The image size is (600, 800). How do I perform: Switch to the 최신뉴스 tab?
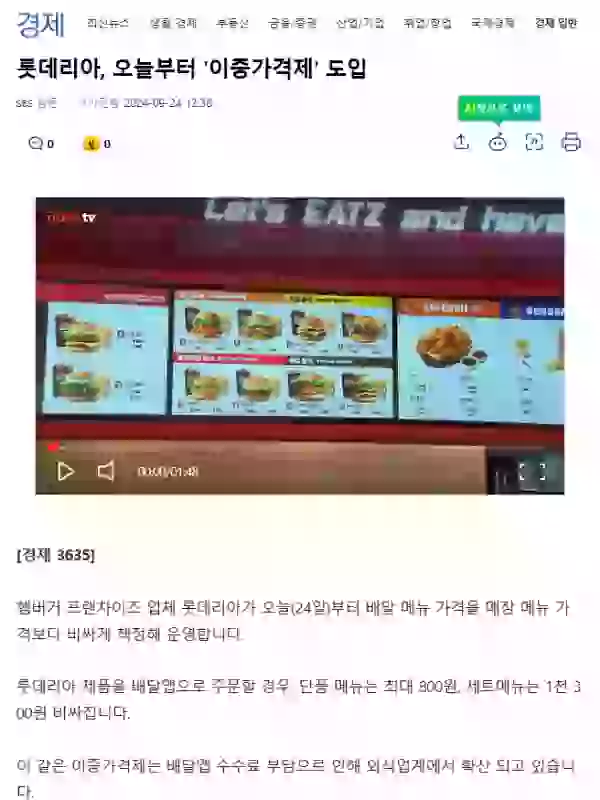(x=107, y=22)
